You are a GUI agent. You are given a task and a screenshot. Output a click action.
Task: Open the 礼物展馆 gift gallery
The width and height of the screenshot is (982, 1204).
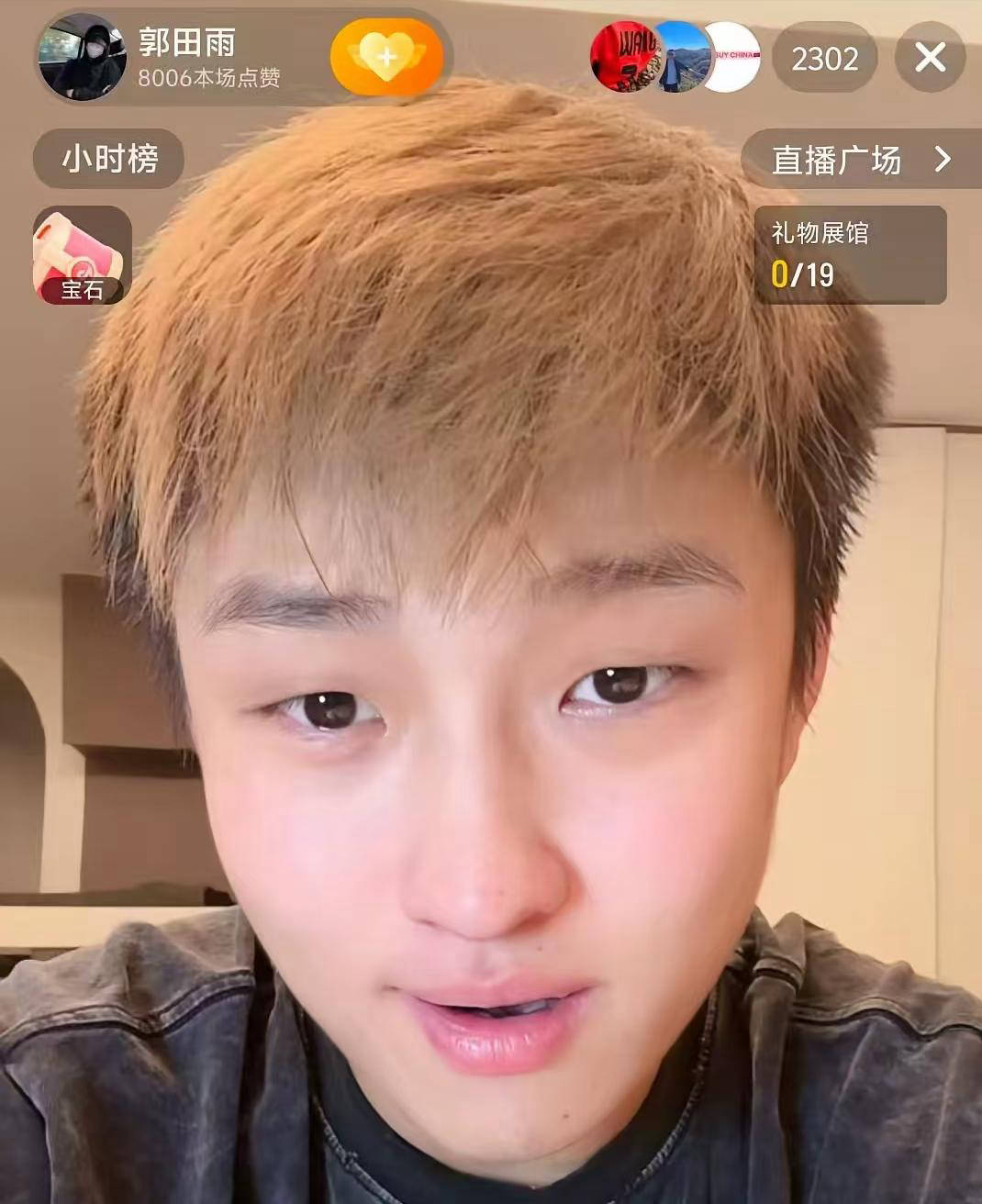tap(850, 254)
